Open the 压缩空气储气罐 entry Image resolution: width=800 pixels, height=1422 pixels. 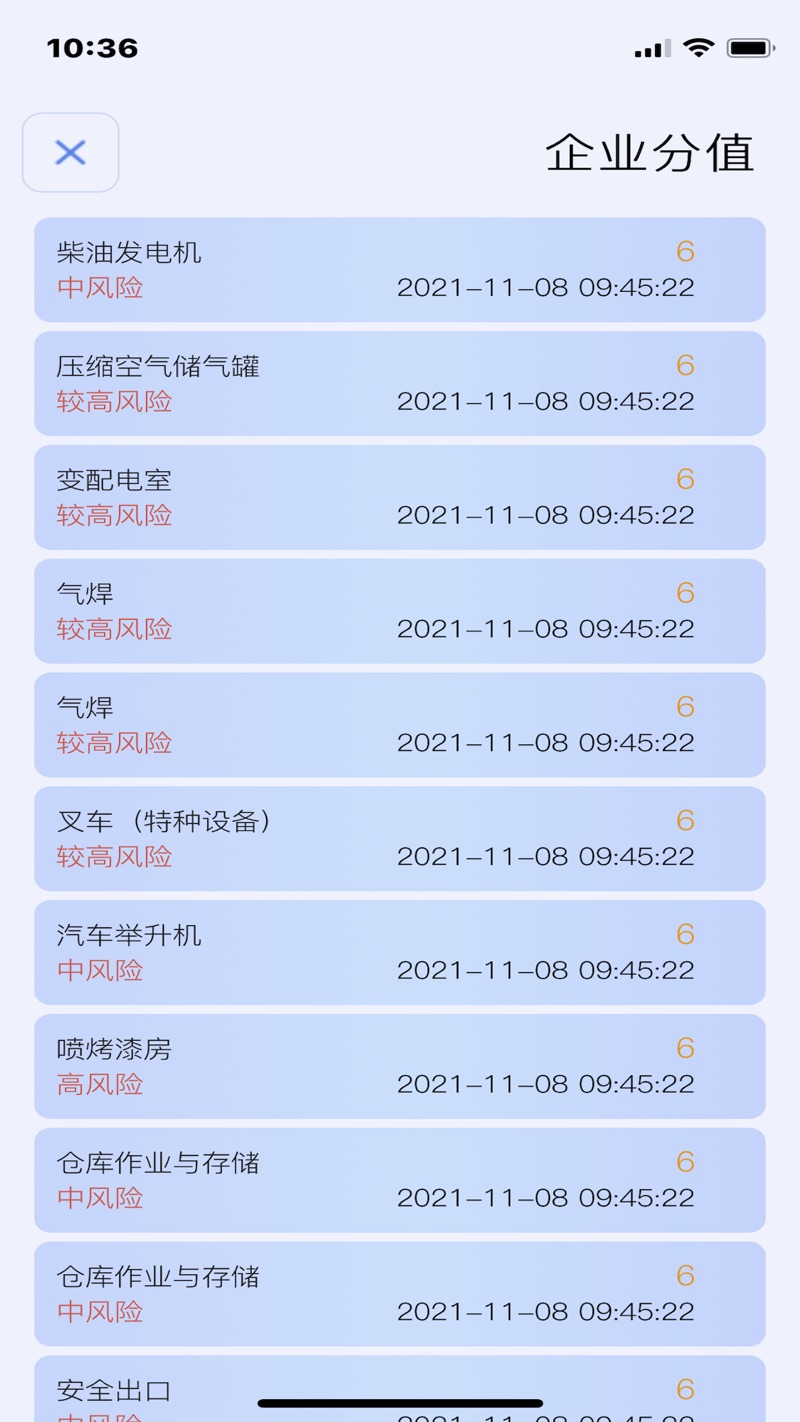point(400,384)
